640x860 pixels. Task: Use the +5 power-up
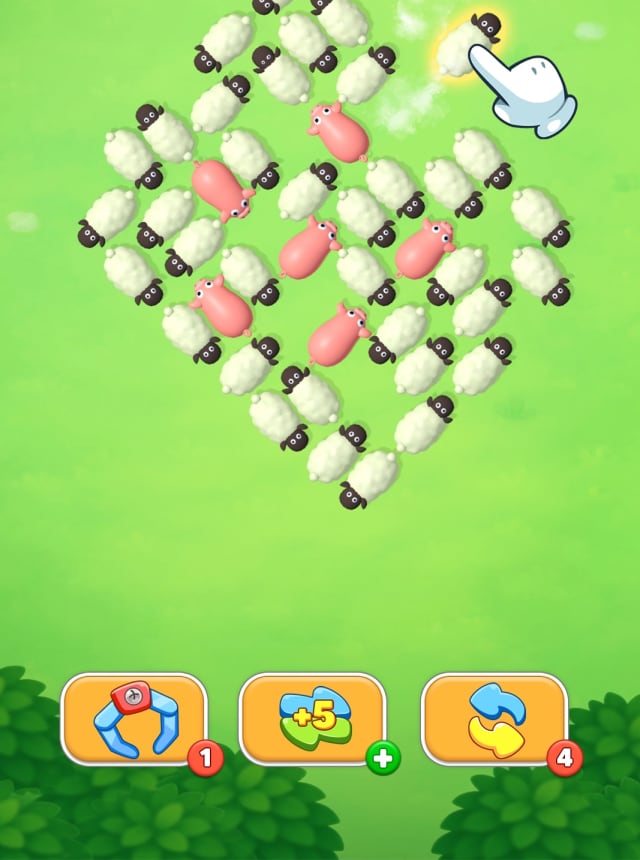click(x=311, y=719)
